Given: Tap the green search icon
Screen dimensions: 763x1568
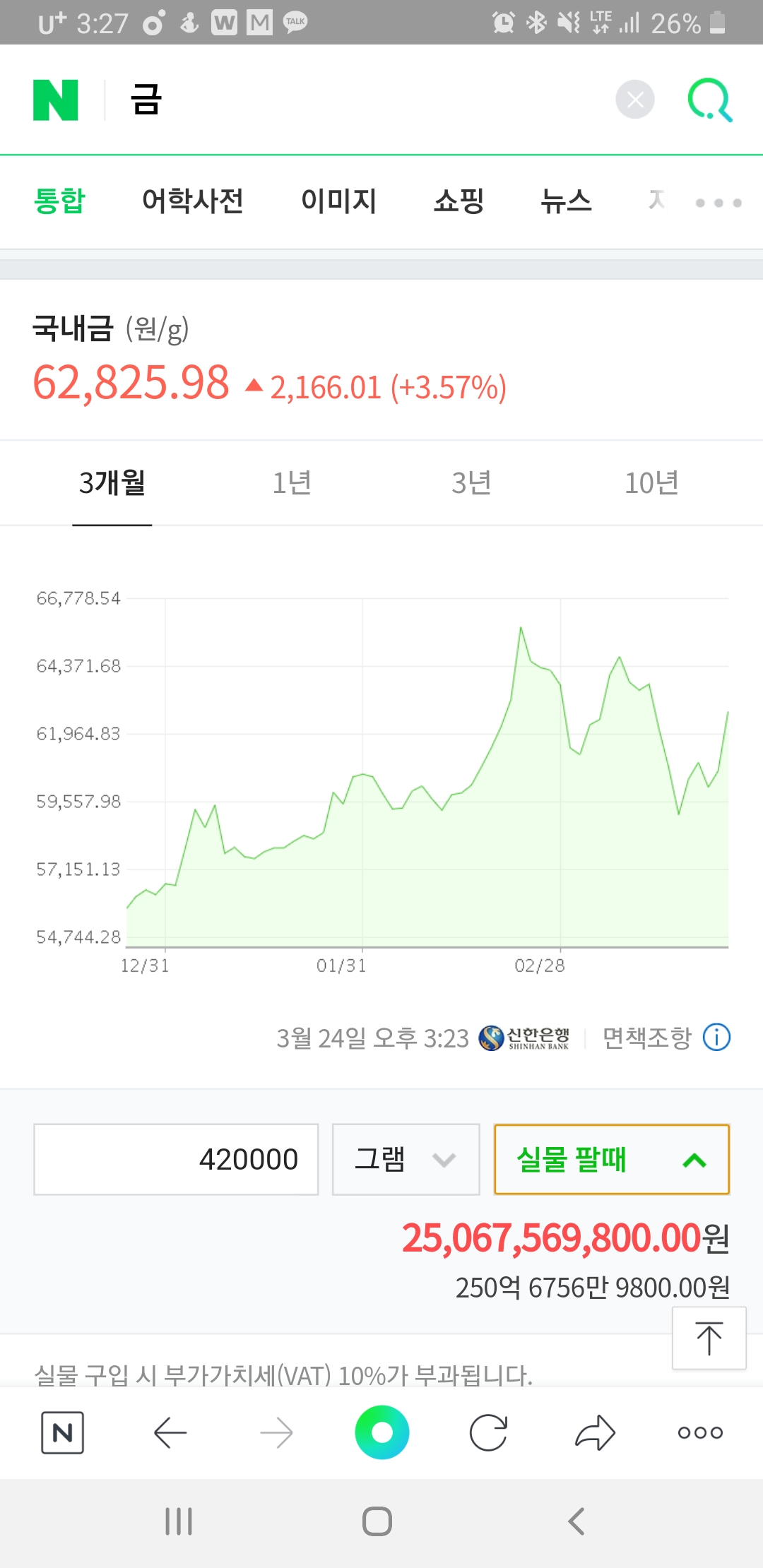Looking at the screenshot, I should point(709,100).
